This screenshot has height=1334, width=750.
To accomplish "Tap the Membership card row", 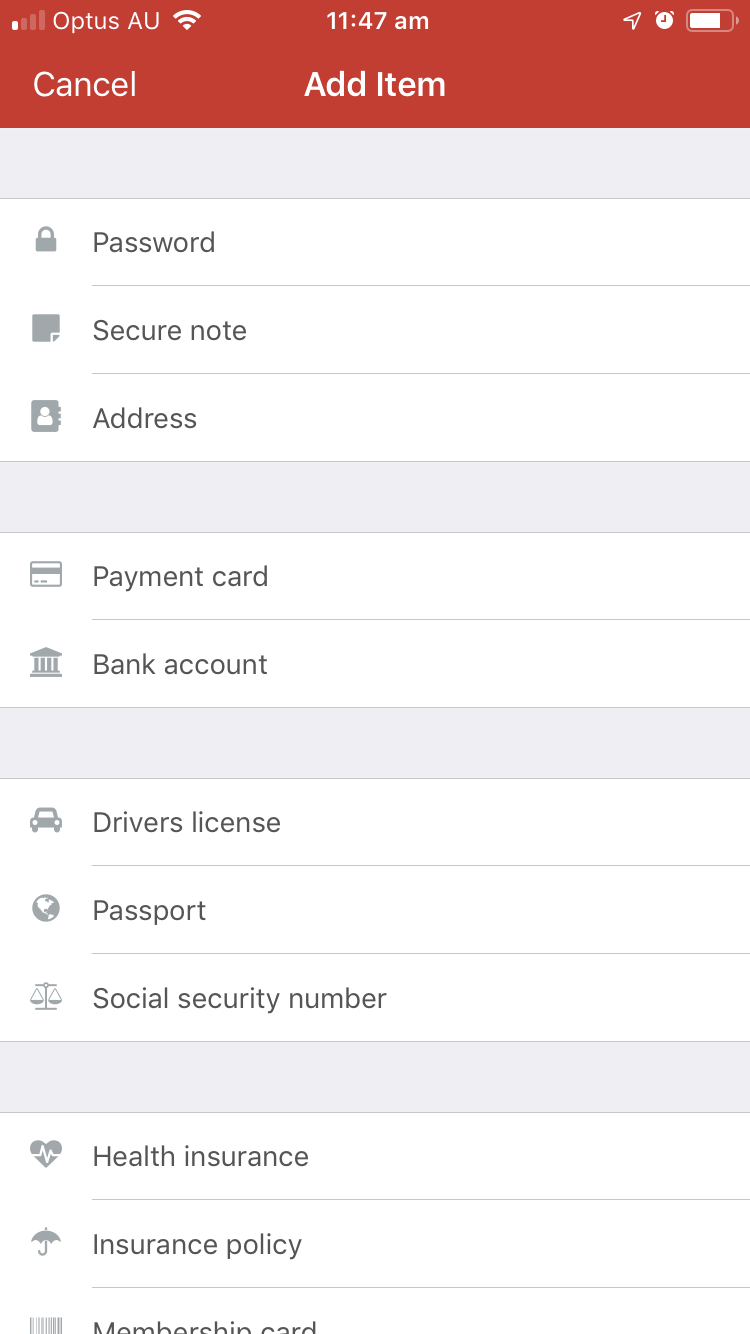I will tap(375, 1312).
